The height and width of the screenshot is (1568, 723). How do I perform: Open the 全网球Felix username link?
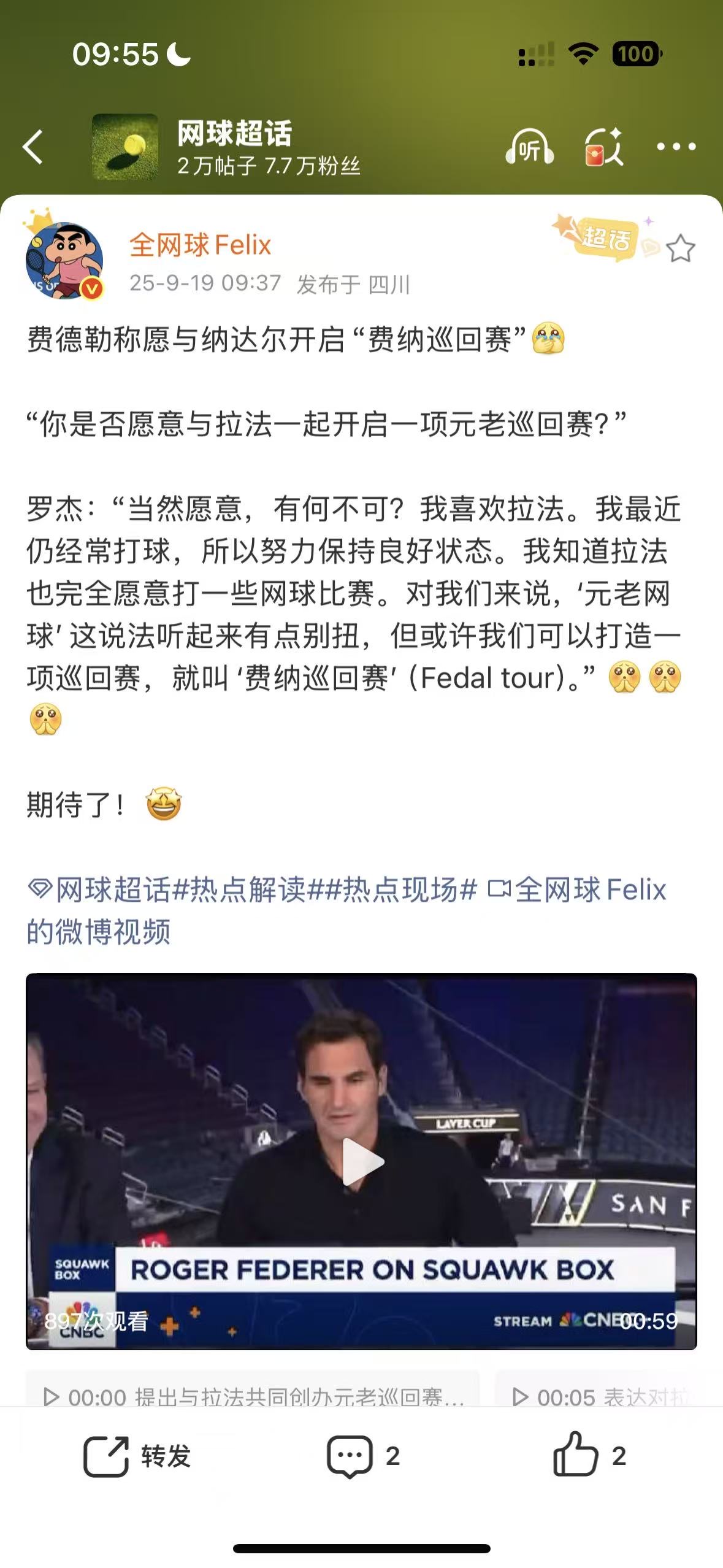200,245
